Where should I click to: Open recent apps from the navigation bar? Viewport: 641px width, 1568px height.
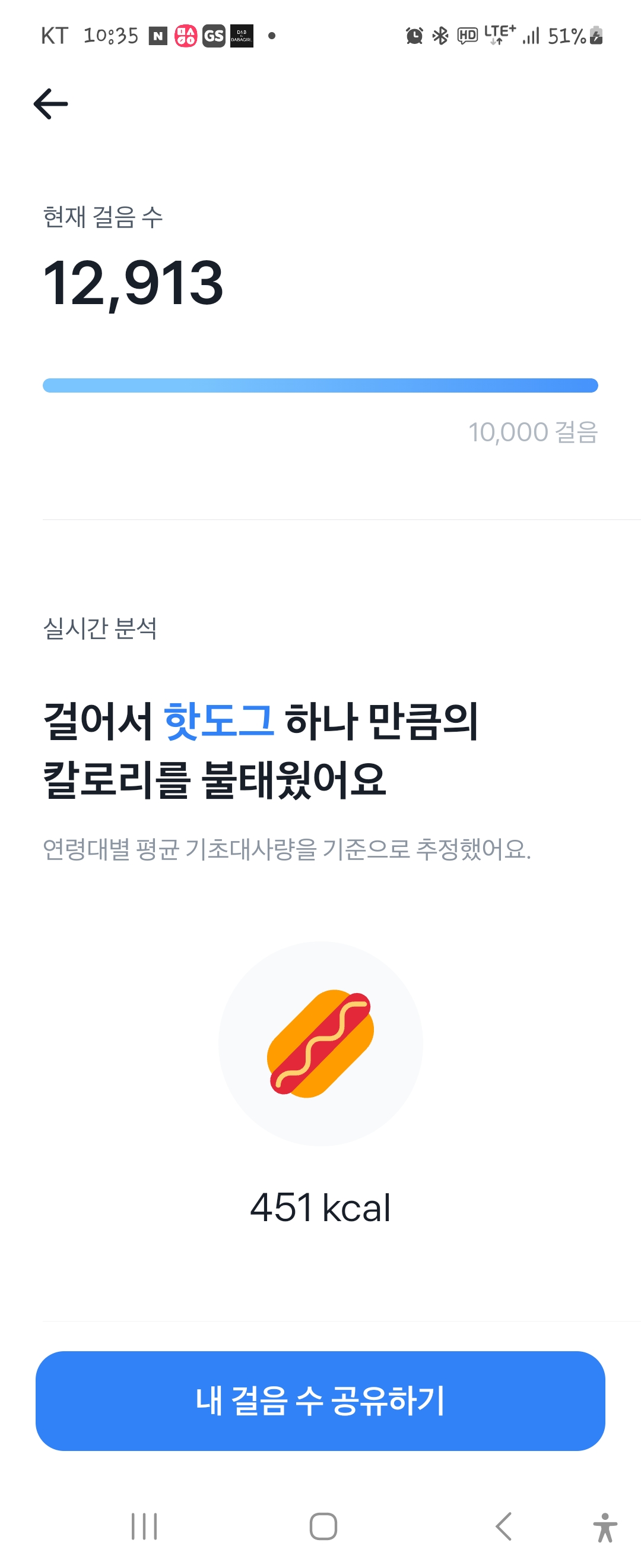[x=144, y=1526]
